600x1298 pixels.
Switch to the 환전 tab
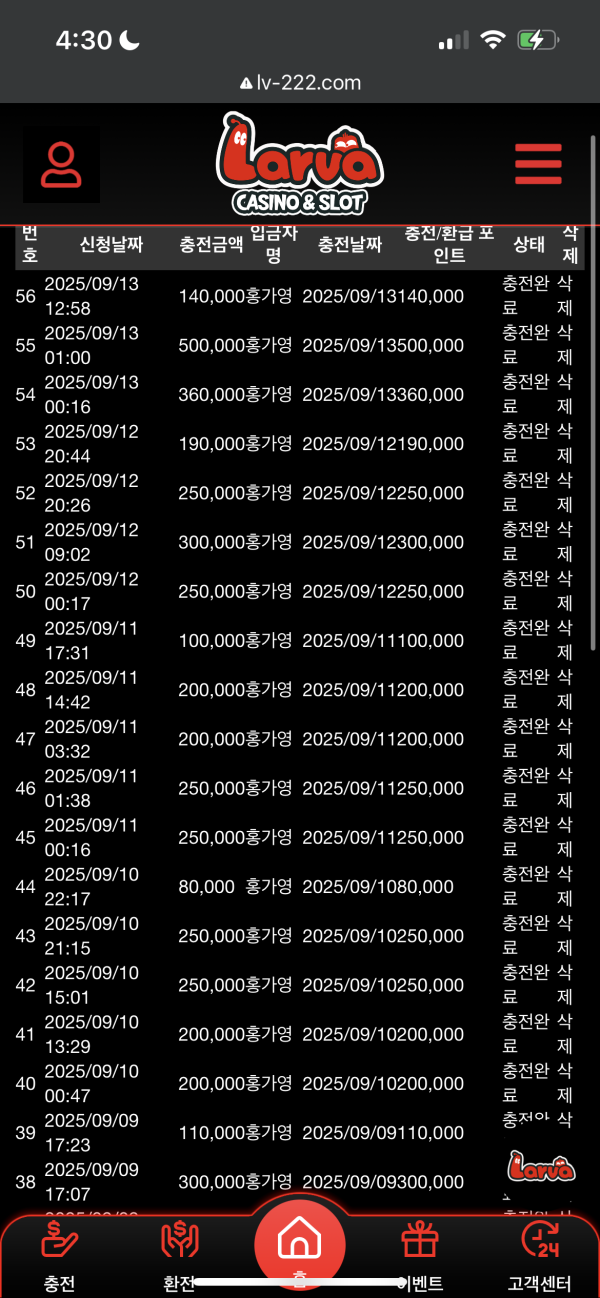point(180,1255)
